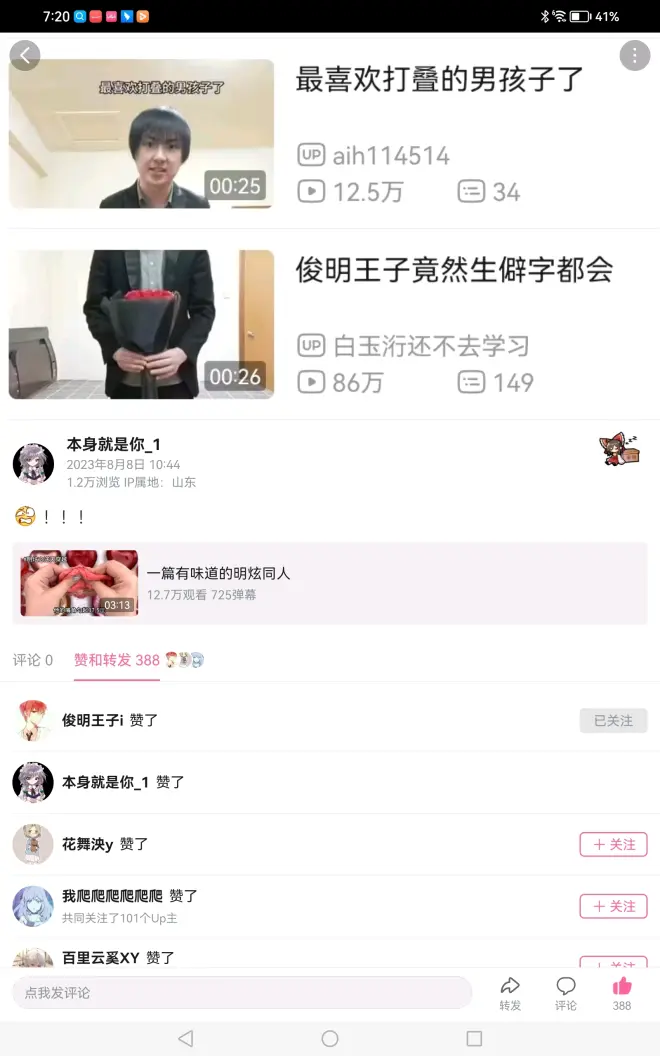Play the video 俊明王子竟然生僻字都会

(142, 324)
